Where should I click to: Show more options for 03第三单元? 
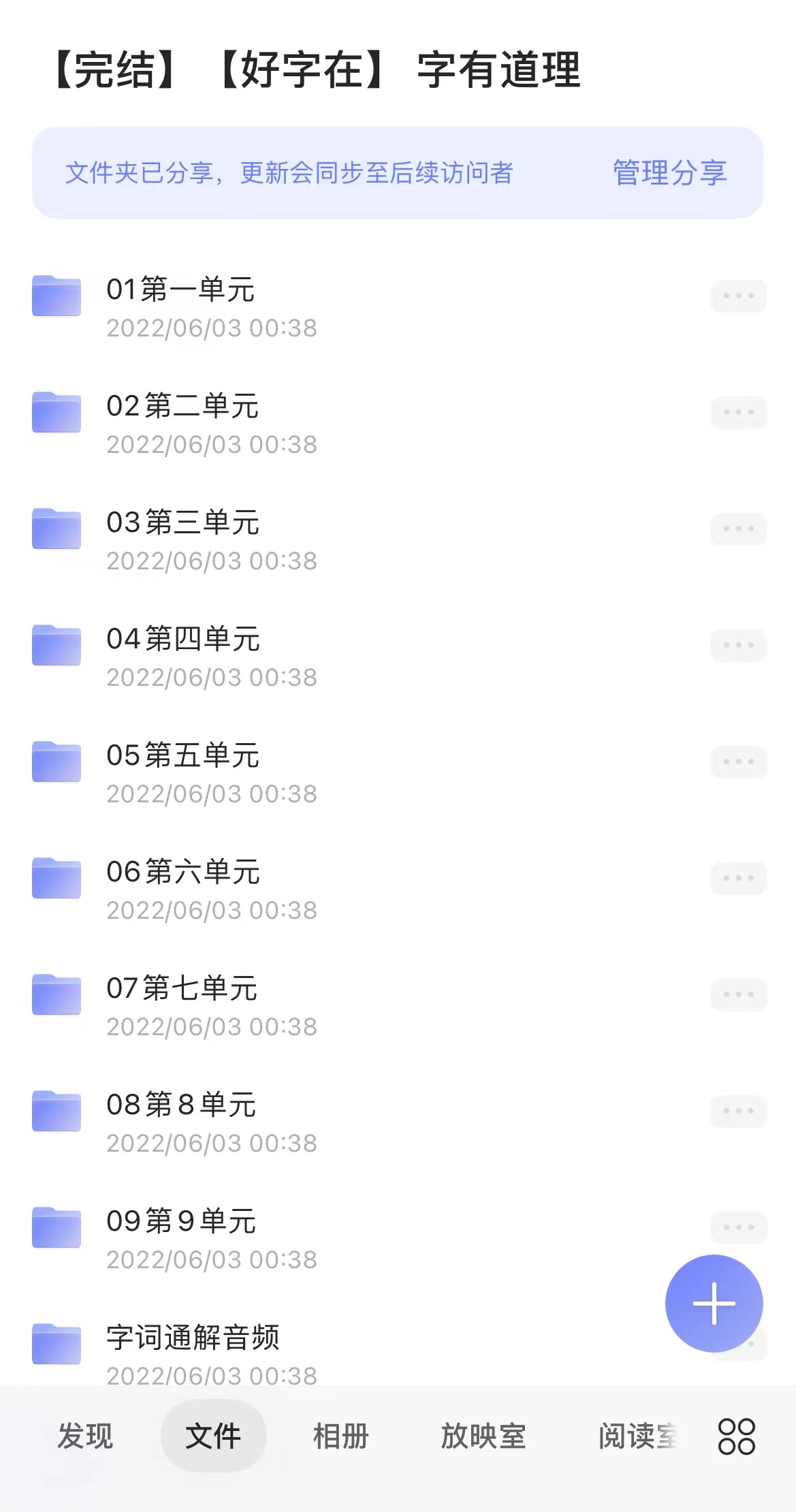738,529
